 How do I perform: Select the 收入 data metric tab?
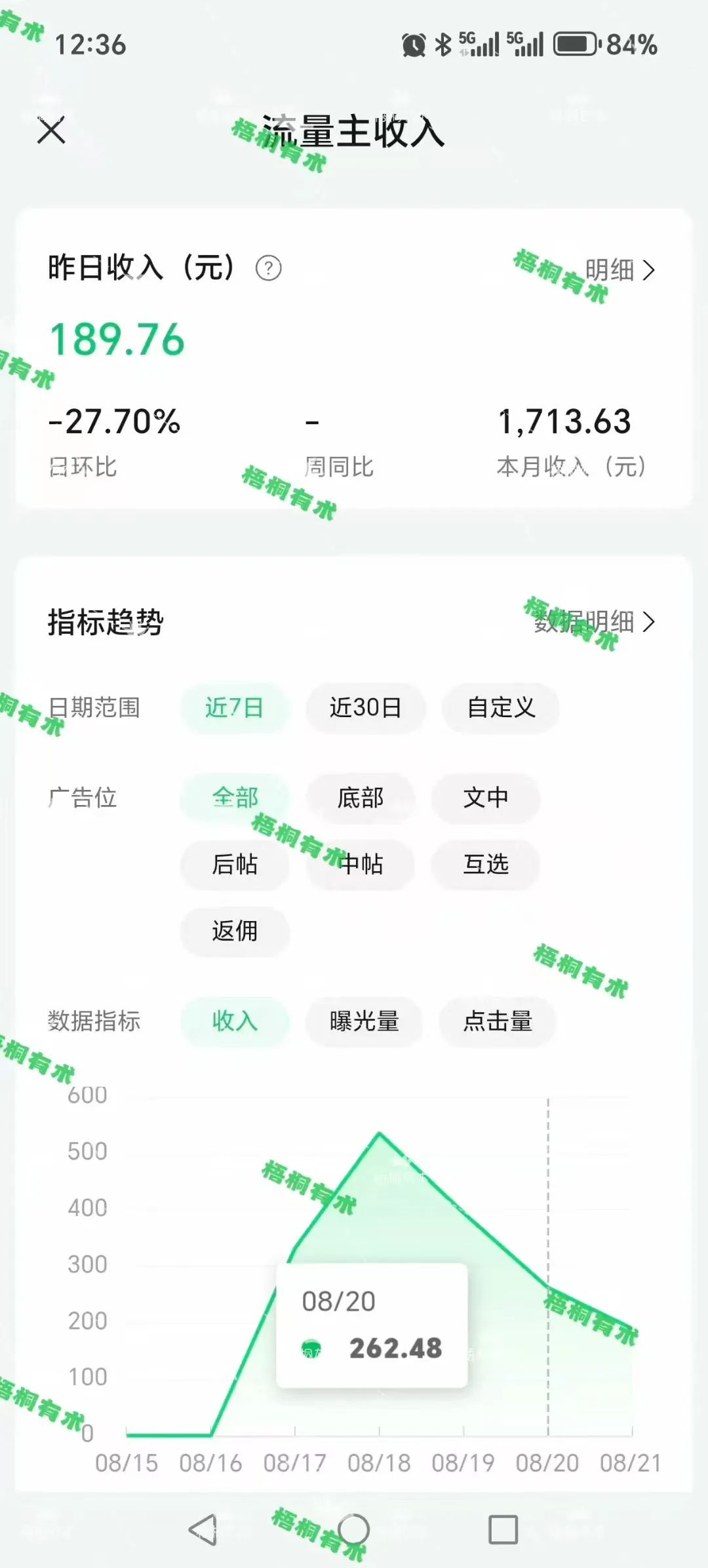pos(234,1021)
